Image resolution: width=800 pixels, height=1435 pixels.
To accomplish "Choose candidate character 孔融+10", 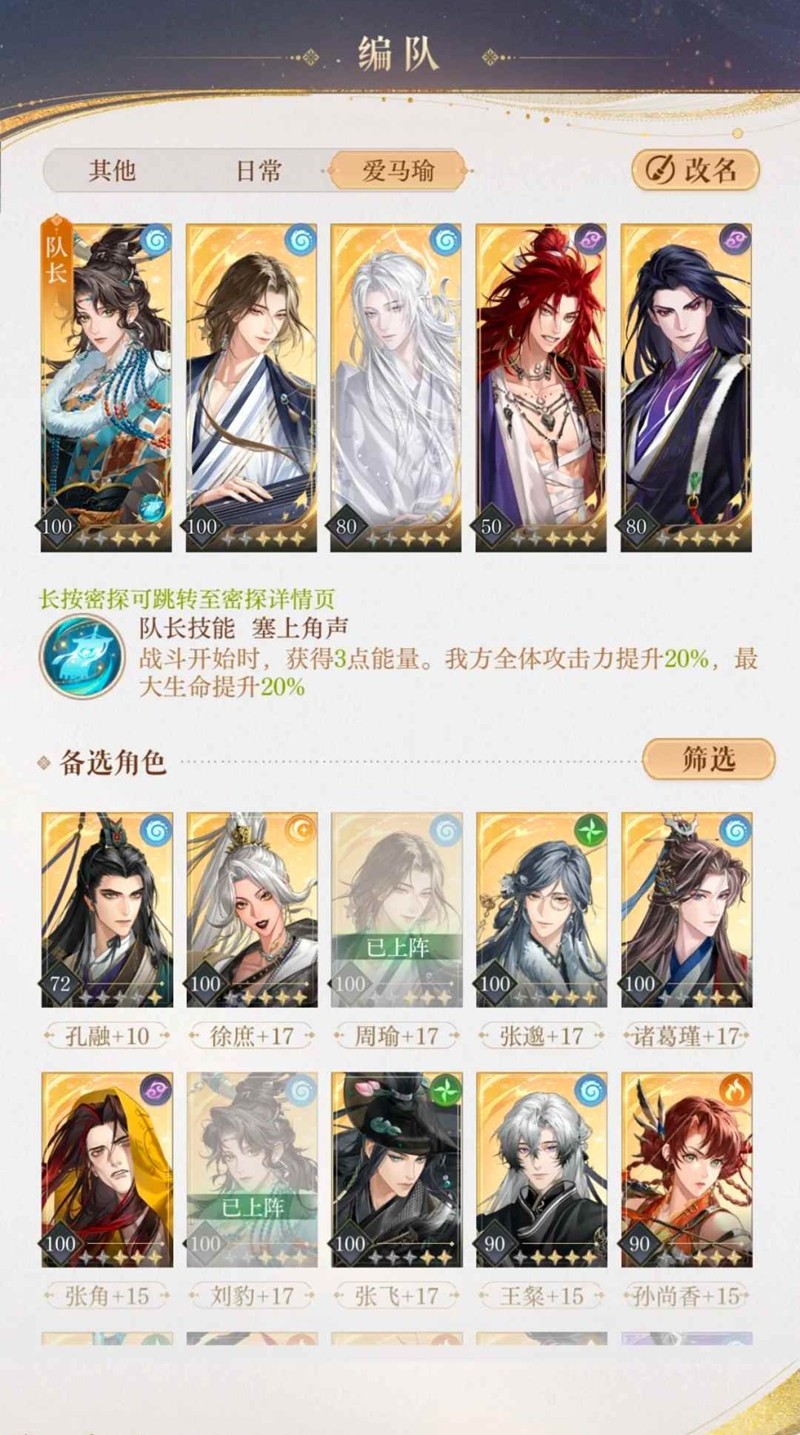I will 106,910.
